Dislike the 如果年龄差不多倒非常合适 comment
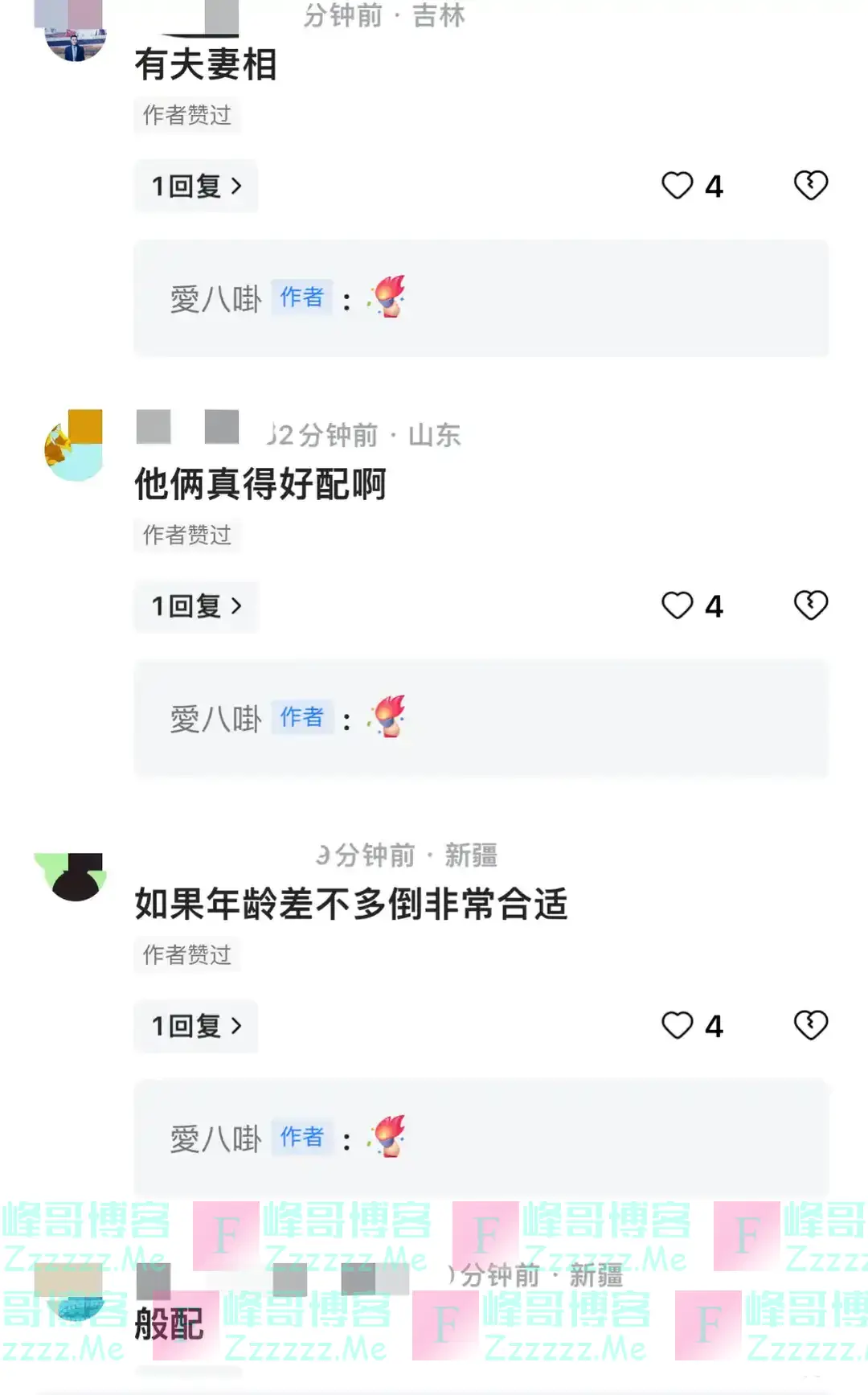 810,1025
